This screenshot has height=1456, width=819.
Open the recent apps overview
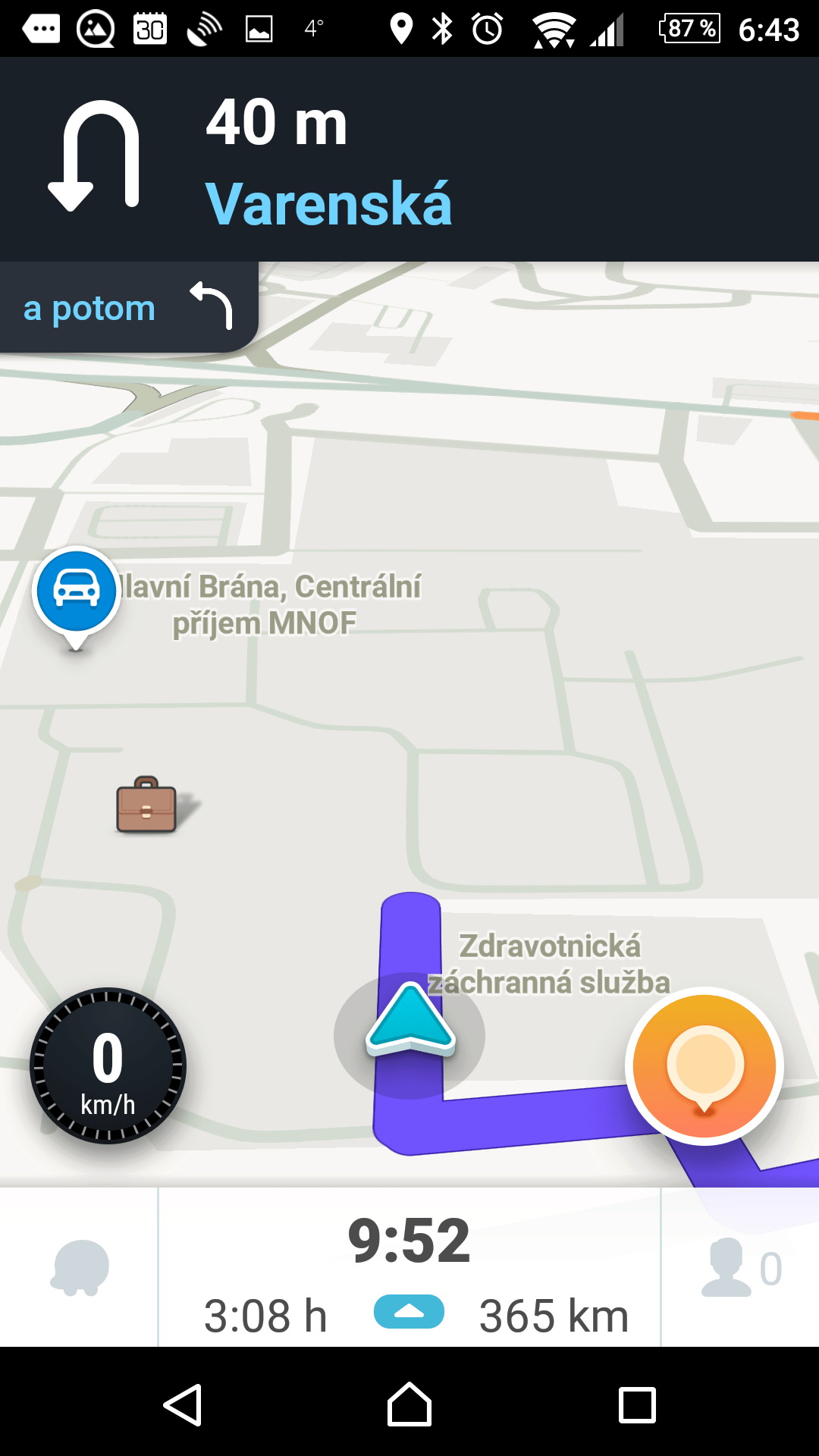[x=637, y=1405]
